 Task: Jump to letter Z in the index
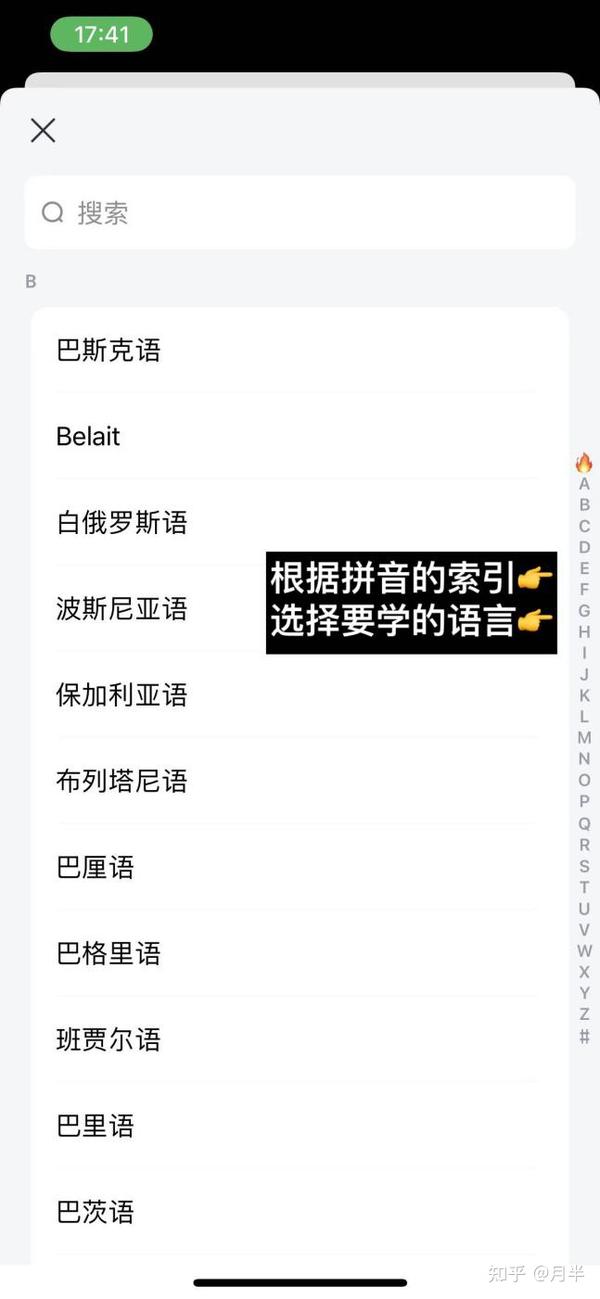(x=584, y=1014)
